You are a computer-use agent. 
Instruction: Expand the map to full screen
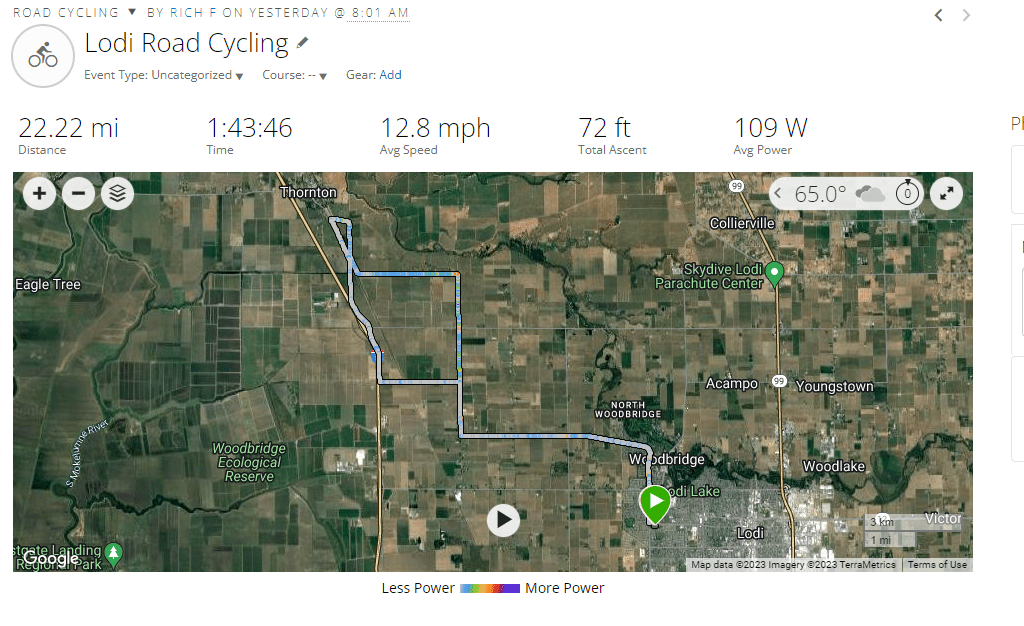pos(946,193)
